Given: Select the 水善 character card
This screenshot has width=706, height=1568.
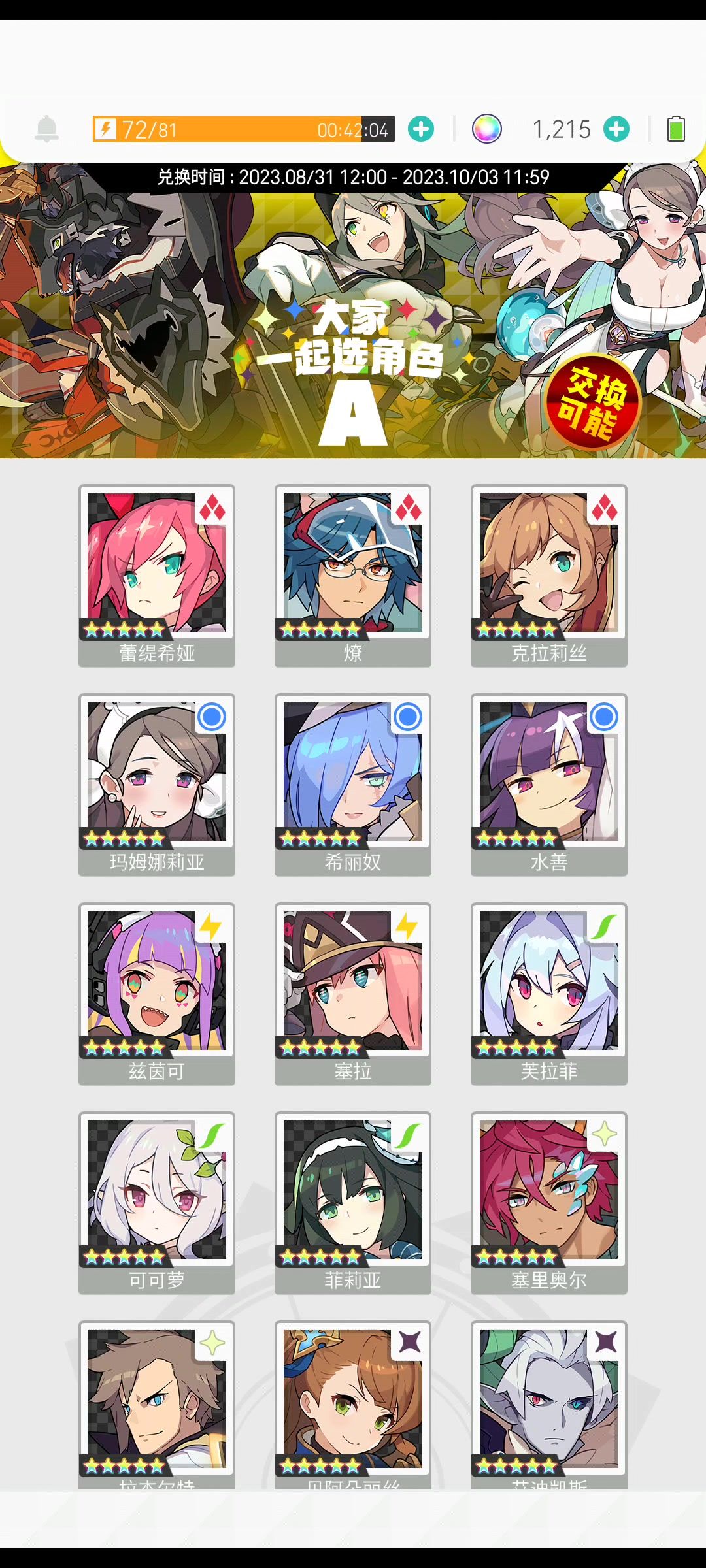Looking at the screenshot, I should [549, 784].
